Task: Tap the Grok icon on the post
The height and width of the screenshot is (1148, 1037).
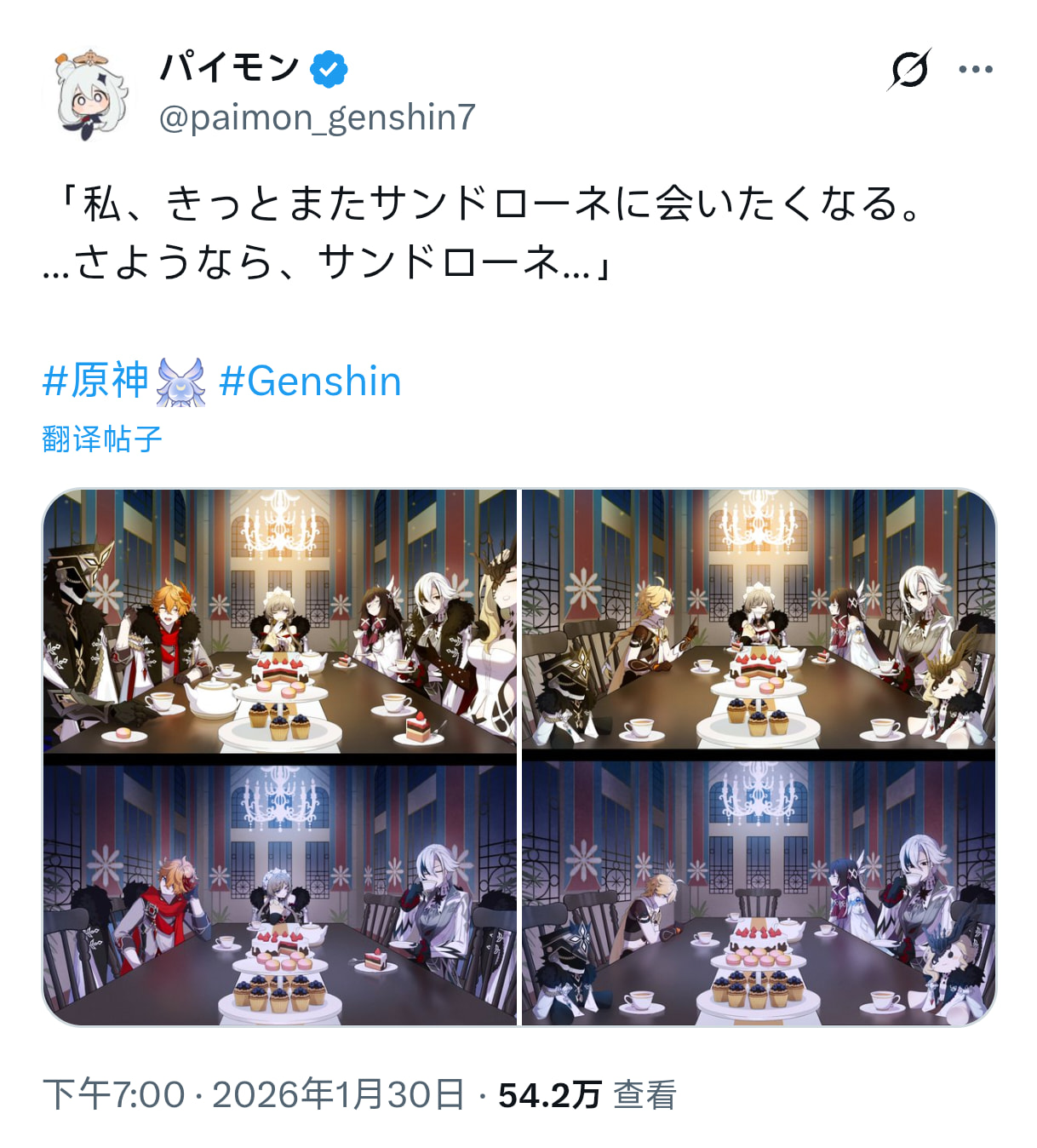Action: [x=908, y=70]
